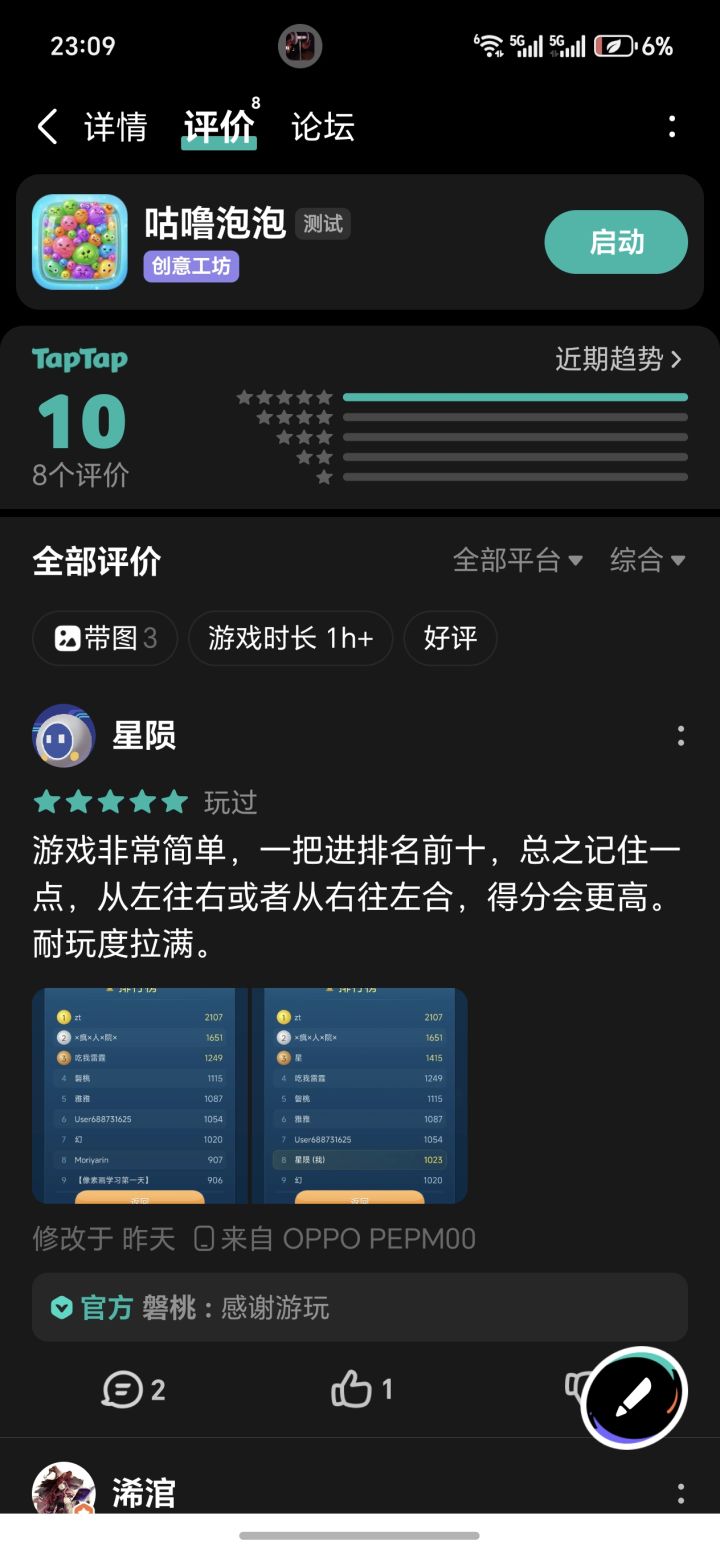This screenshot has height=1558, width=720.
Task: Toggle the 带图 filter chip
Action: tap(104, 638)
